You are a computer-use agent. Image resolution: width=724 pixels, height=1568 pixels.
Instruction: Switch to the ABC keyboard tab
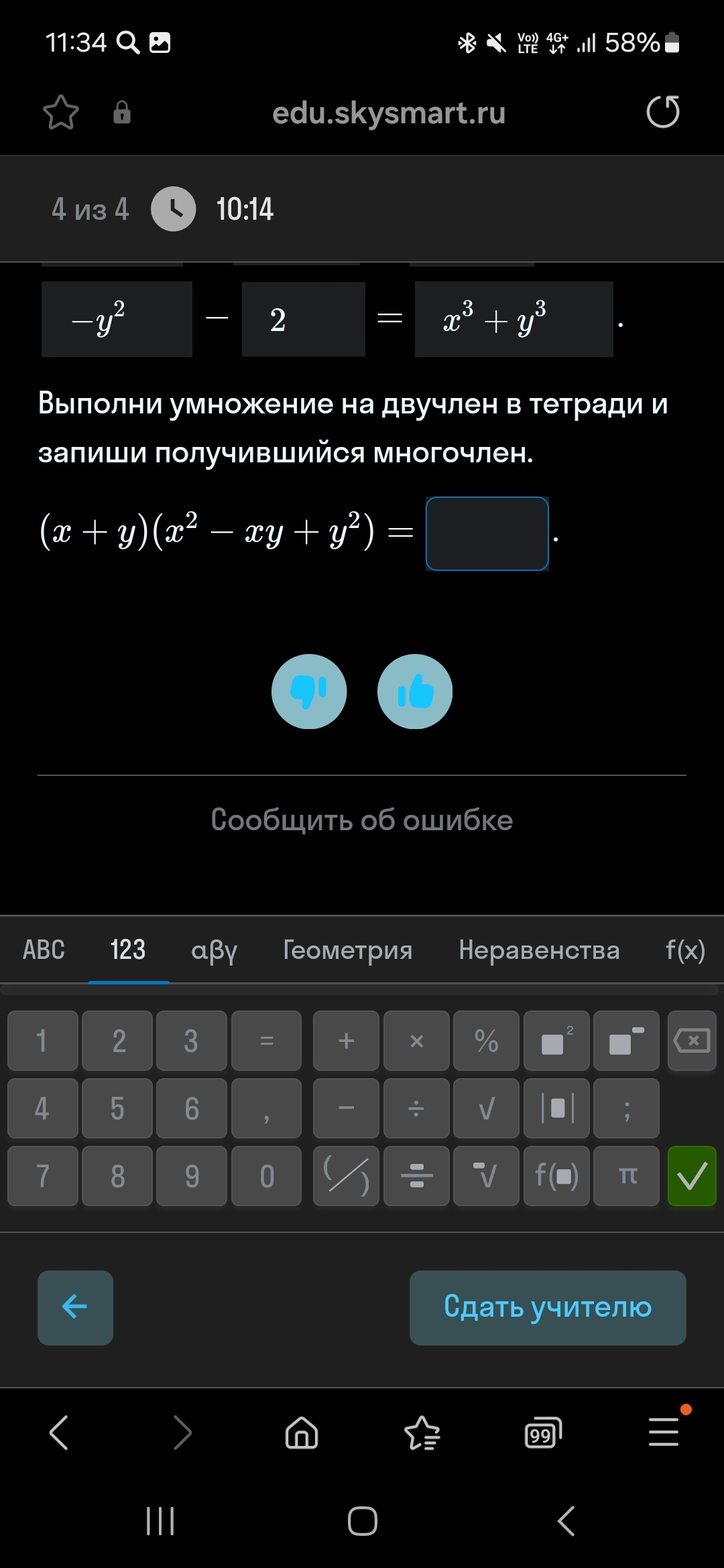pos(44,950)
